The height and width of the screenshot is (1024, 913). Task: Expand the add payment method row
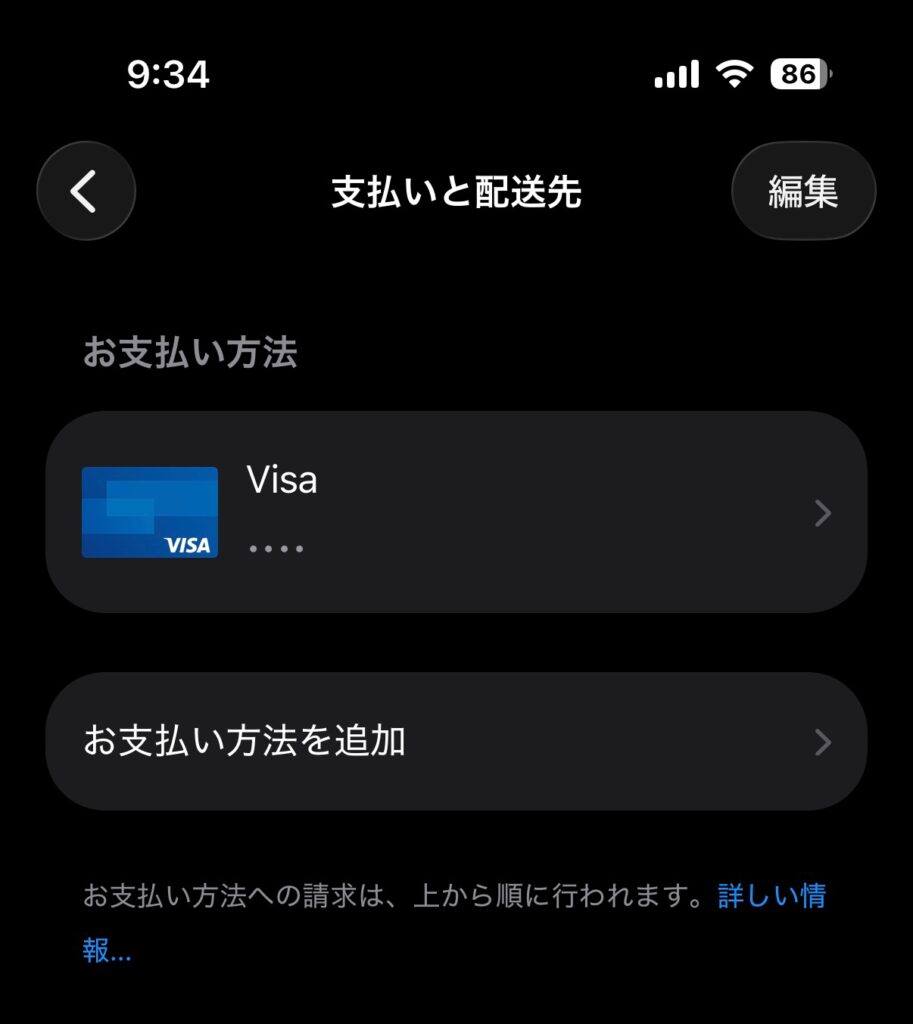point(456,741)
